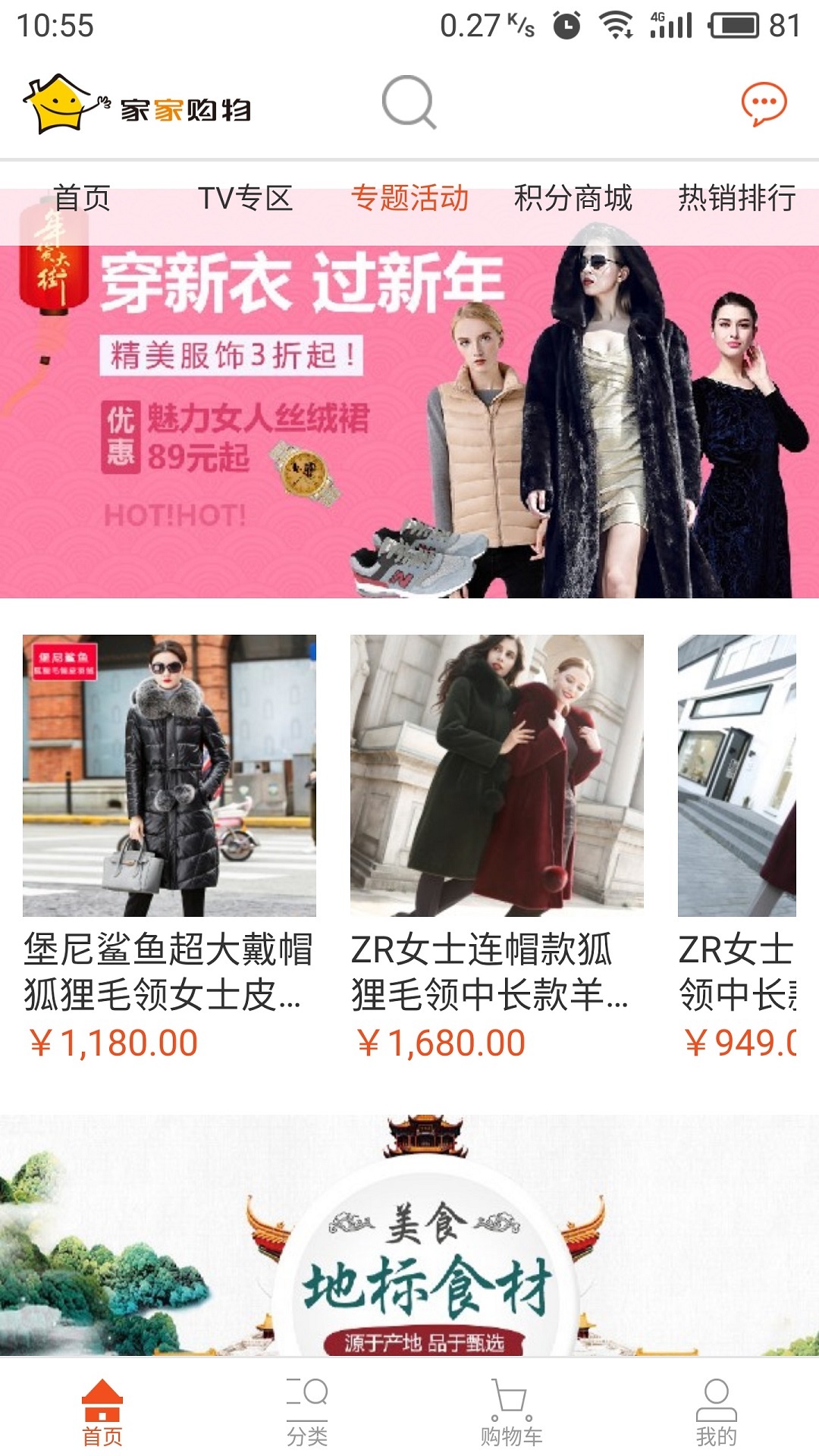This screenshot has height=1456, width=819.
Task: Switch to the TV专区 tab
Action: [245, 199]
